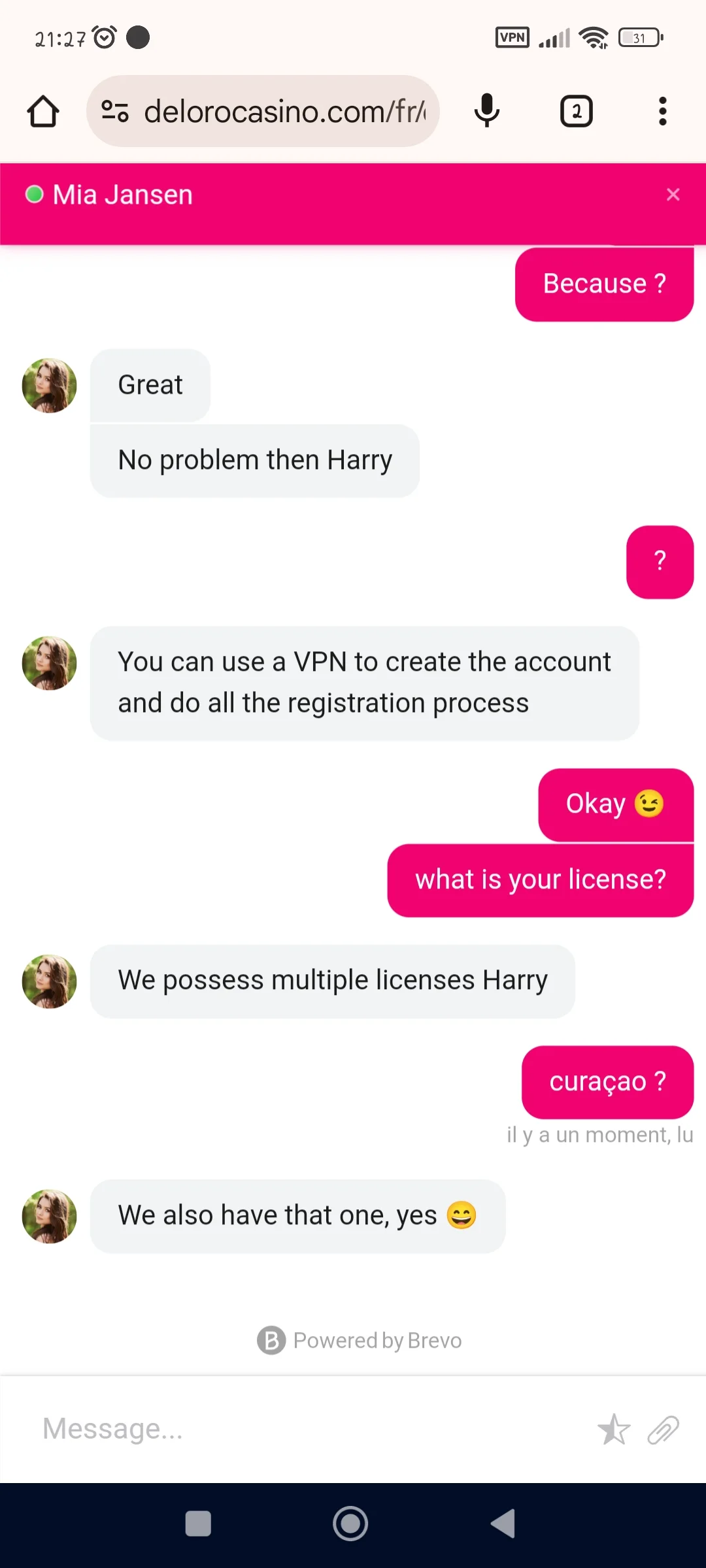Open site information icon in address bar
Viewport: 706px width, 1568px height.
coord(115,111)
